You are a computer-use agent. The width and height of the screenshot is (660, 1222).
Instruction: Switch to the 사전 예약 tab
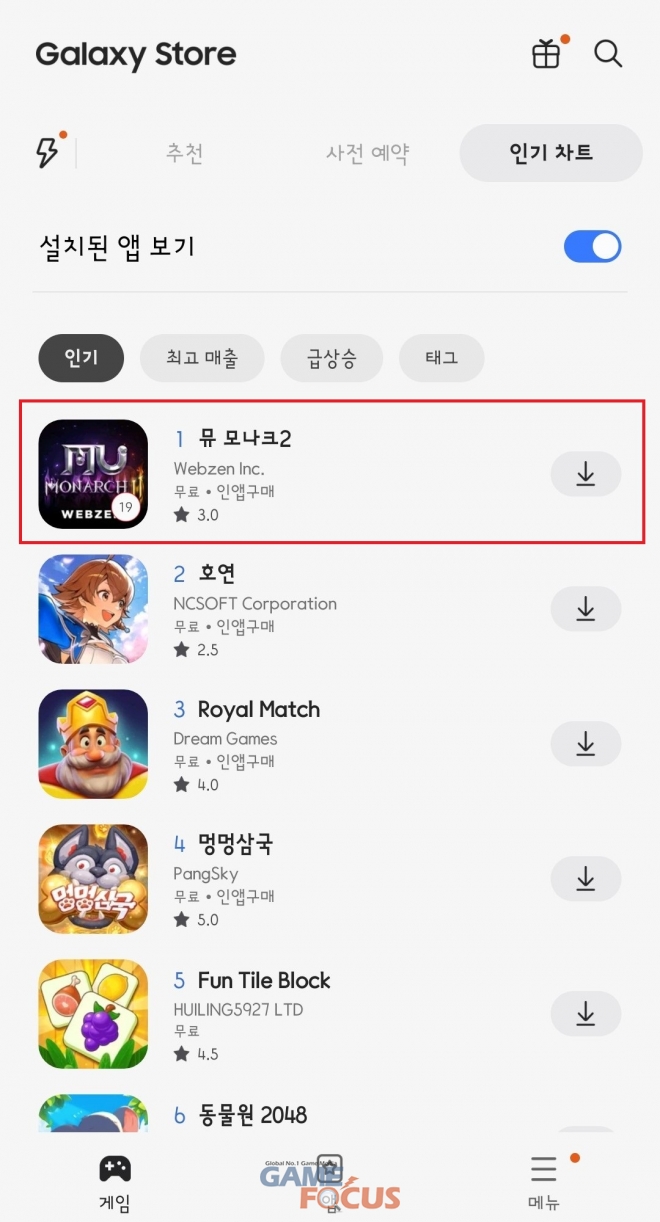click(x=367, y=153)
